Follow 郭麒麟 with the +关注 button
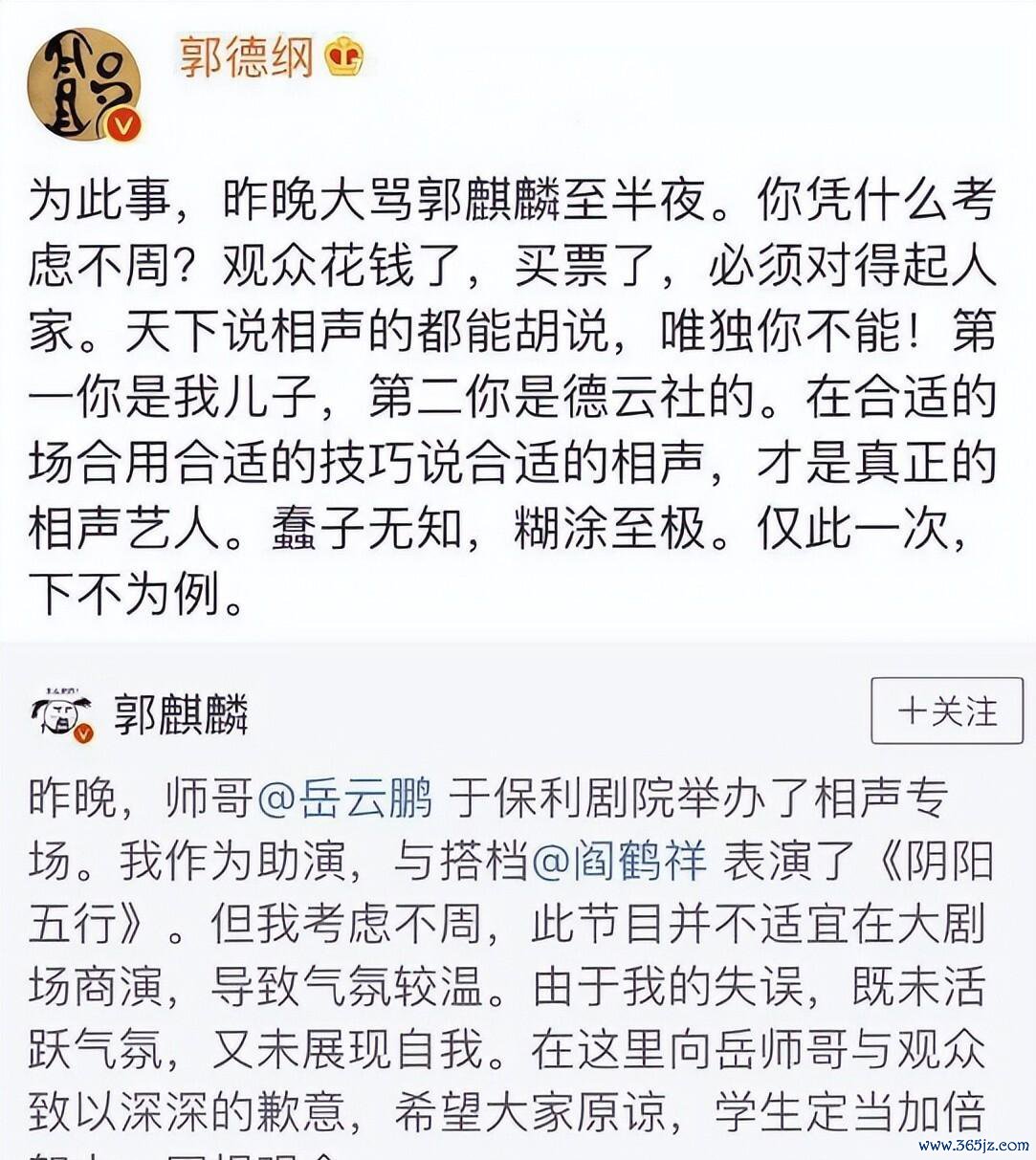The width and height of the screenshot is (1036, 1160). [x=946, y=711]
